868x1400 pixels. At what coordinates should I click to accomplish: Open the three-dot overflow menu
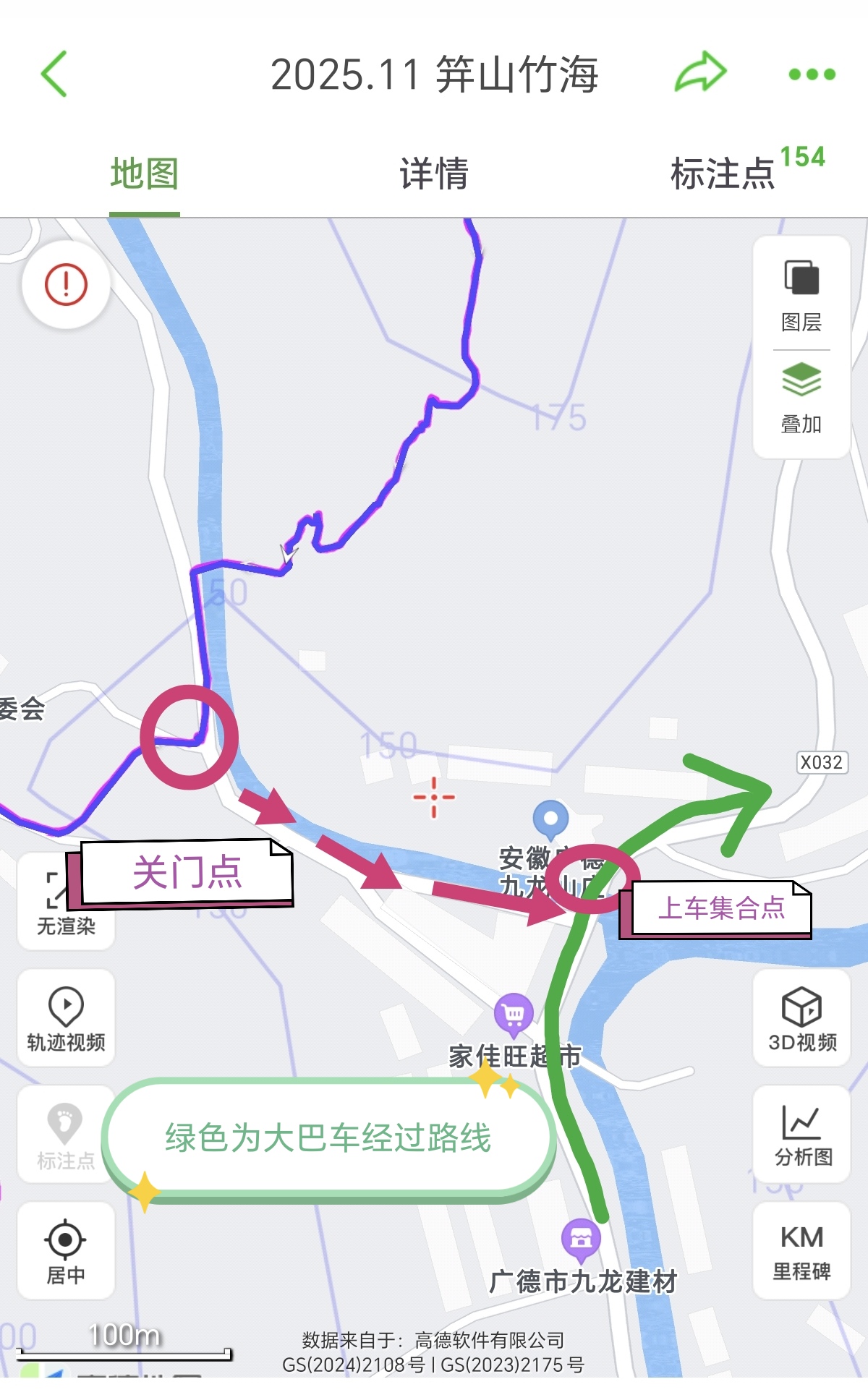click(812, 74)
